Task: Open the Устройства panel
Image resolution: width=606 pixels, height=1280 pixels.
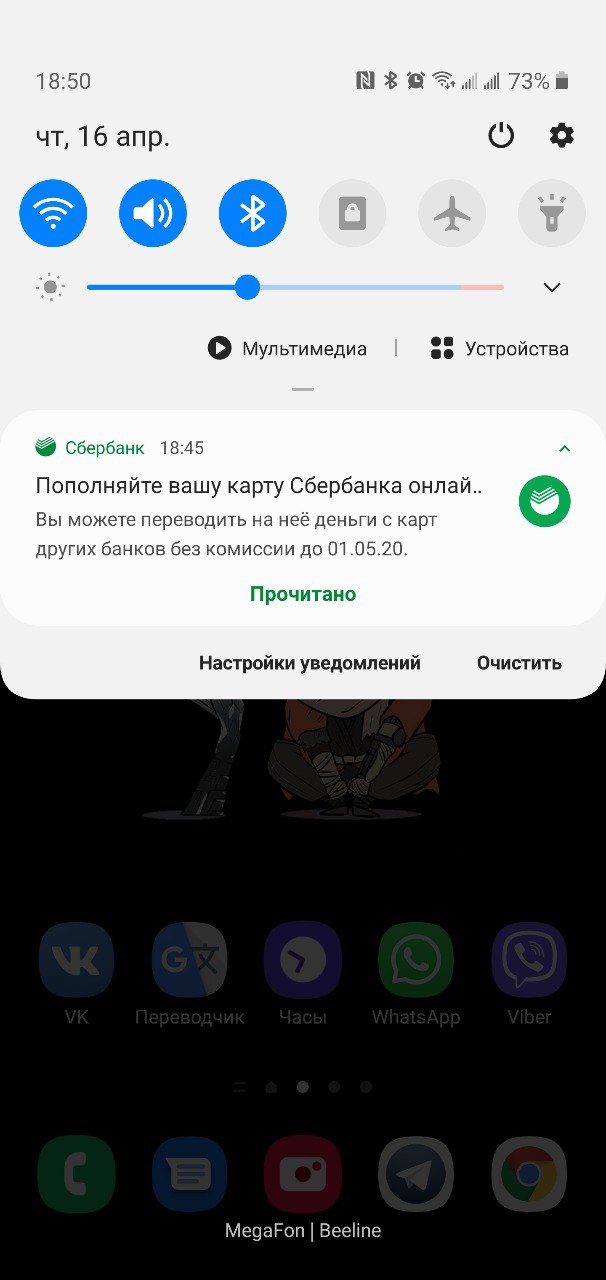Action: pos(500,349)
